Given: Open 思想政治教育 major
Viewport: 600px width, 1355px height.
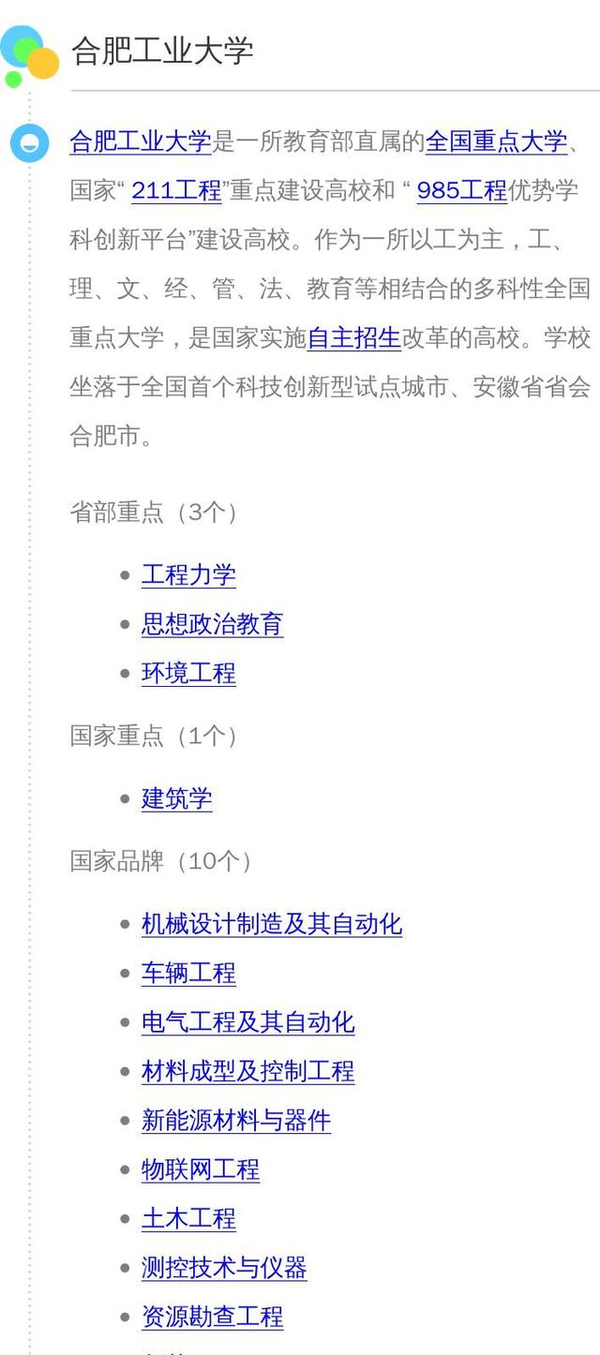Looking at the screenshot, I should tap(212, 624).
